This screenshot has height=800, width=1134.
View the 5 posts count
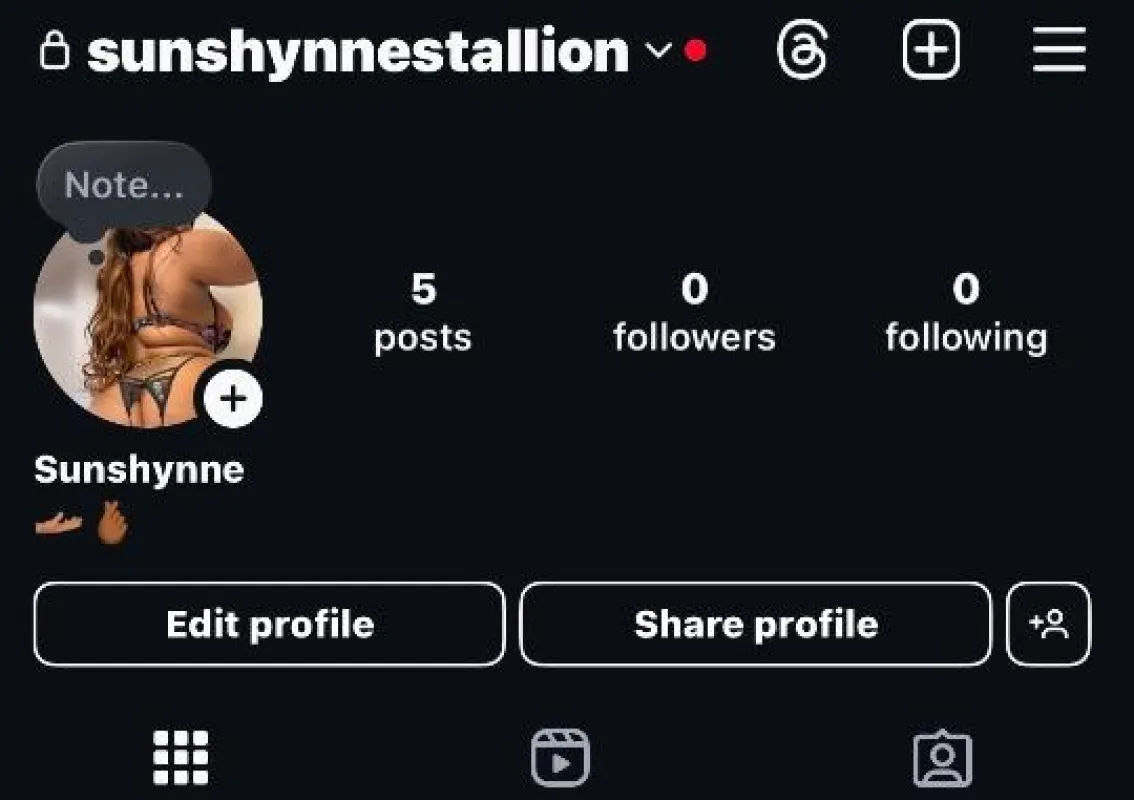tap(423, 312)
